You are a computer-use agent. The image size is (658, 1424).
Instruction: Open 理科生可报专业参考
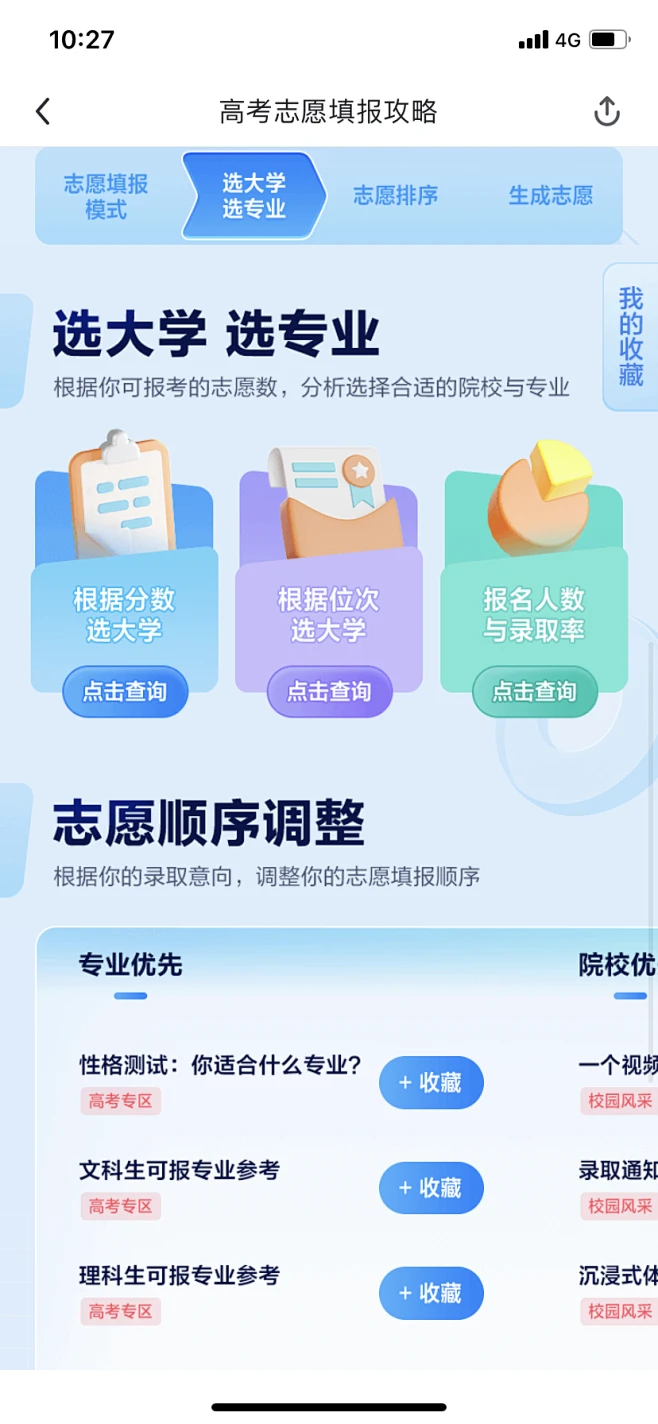(x=179, y=1276)
